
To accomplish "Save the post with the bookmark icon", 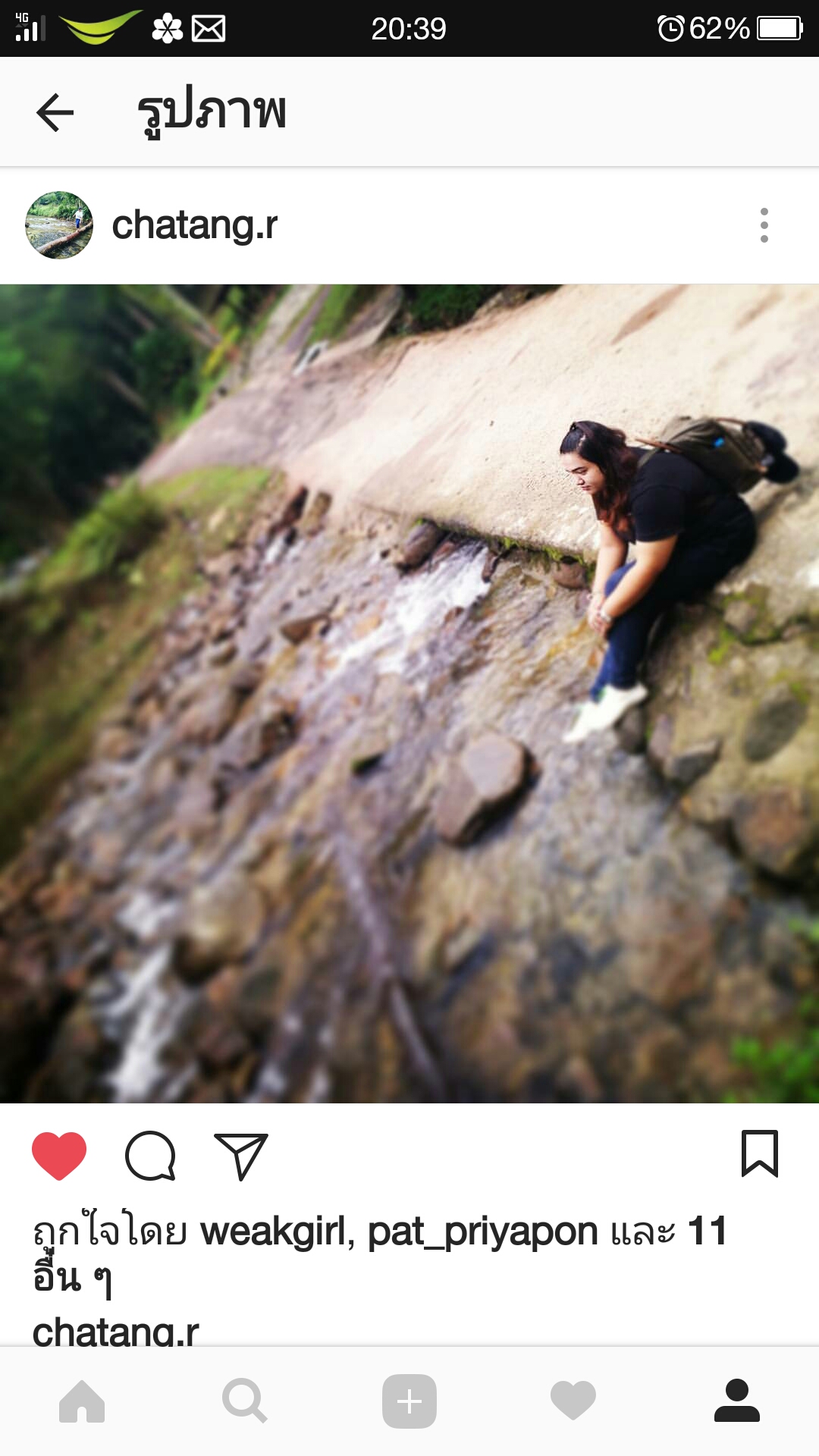I will [x=759, y=1153].
